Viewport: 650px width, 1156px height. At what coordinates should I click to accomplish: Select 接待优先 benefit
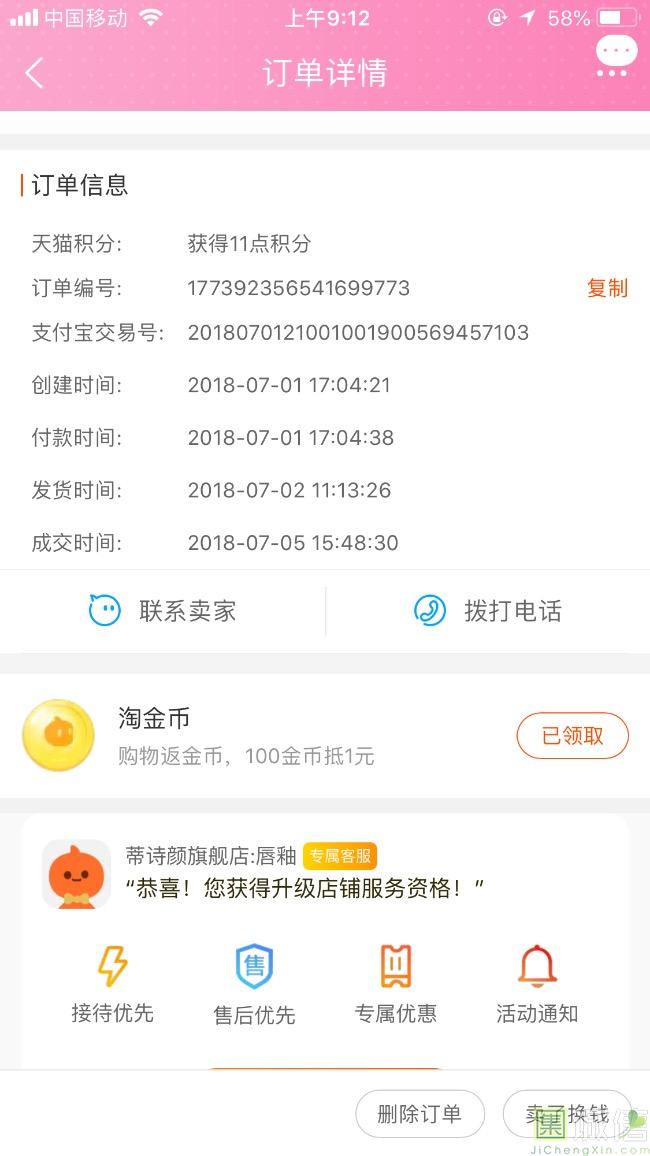(112, 985)
